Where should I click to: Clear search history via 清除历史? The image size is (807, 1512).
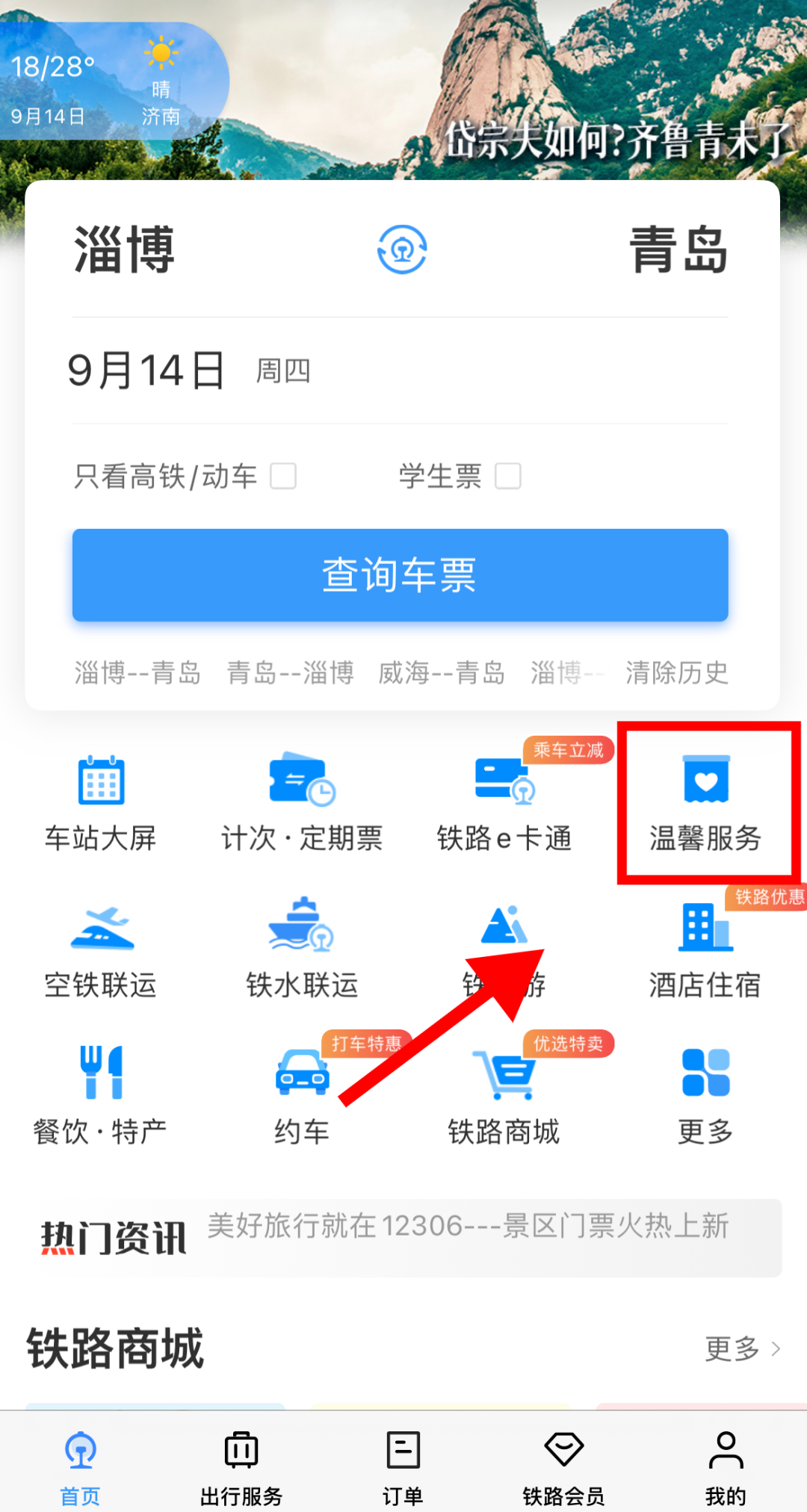(676, 673)
